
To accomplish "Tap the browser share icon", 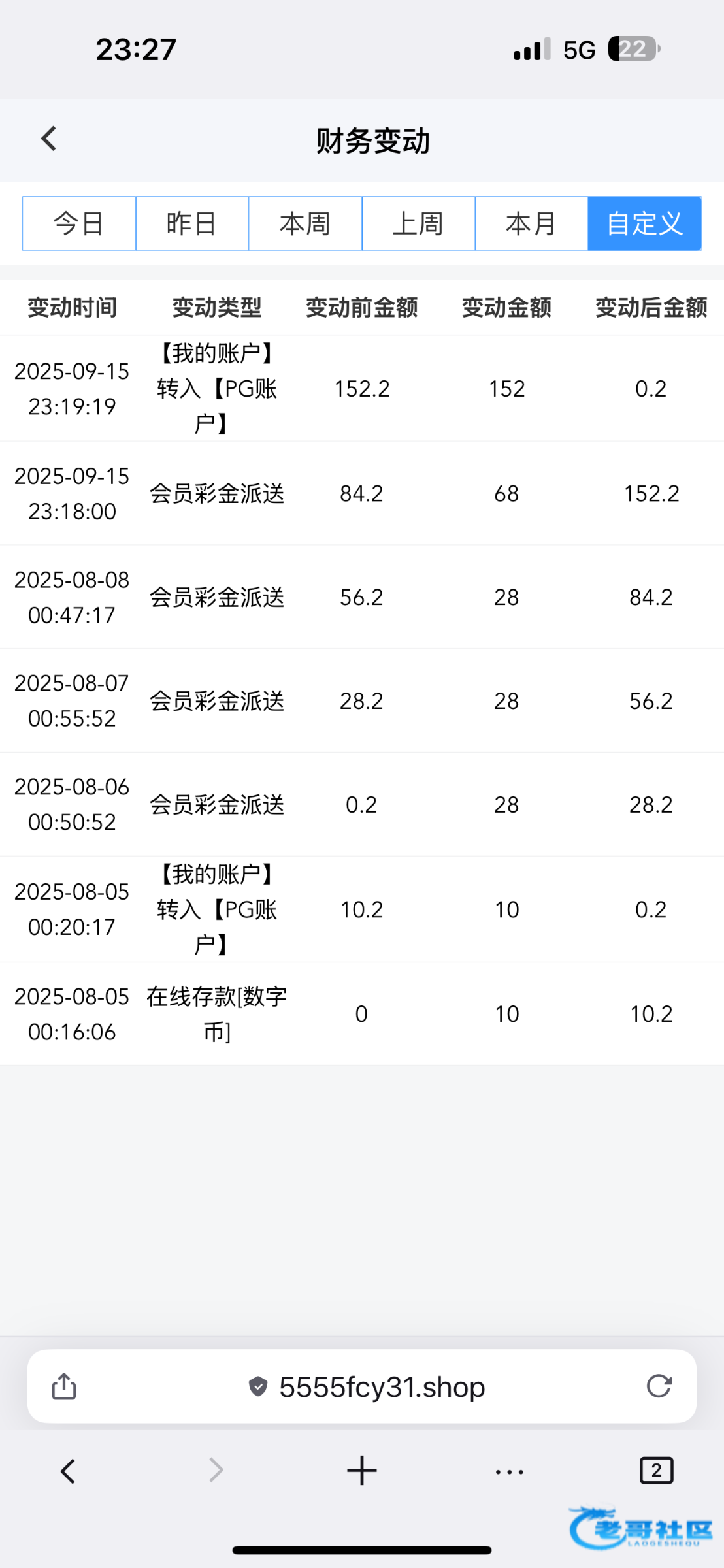I will [64, 1386].
